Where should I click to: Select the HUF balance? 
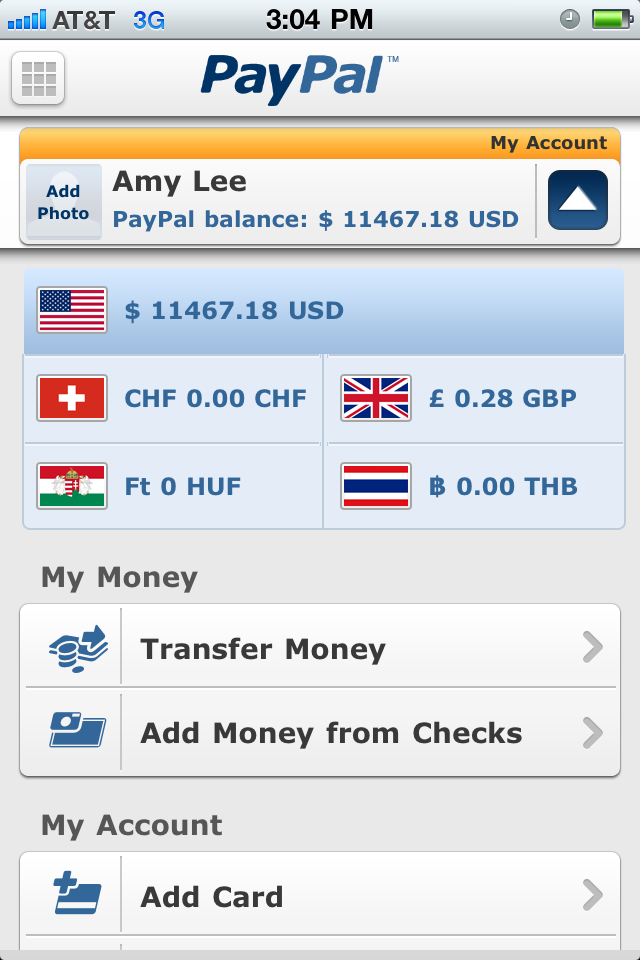pyautogui.click(x=173, y=487)
